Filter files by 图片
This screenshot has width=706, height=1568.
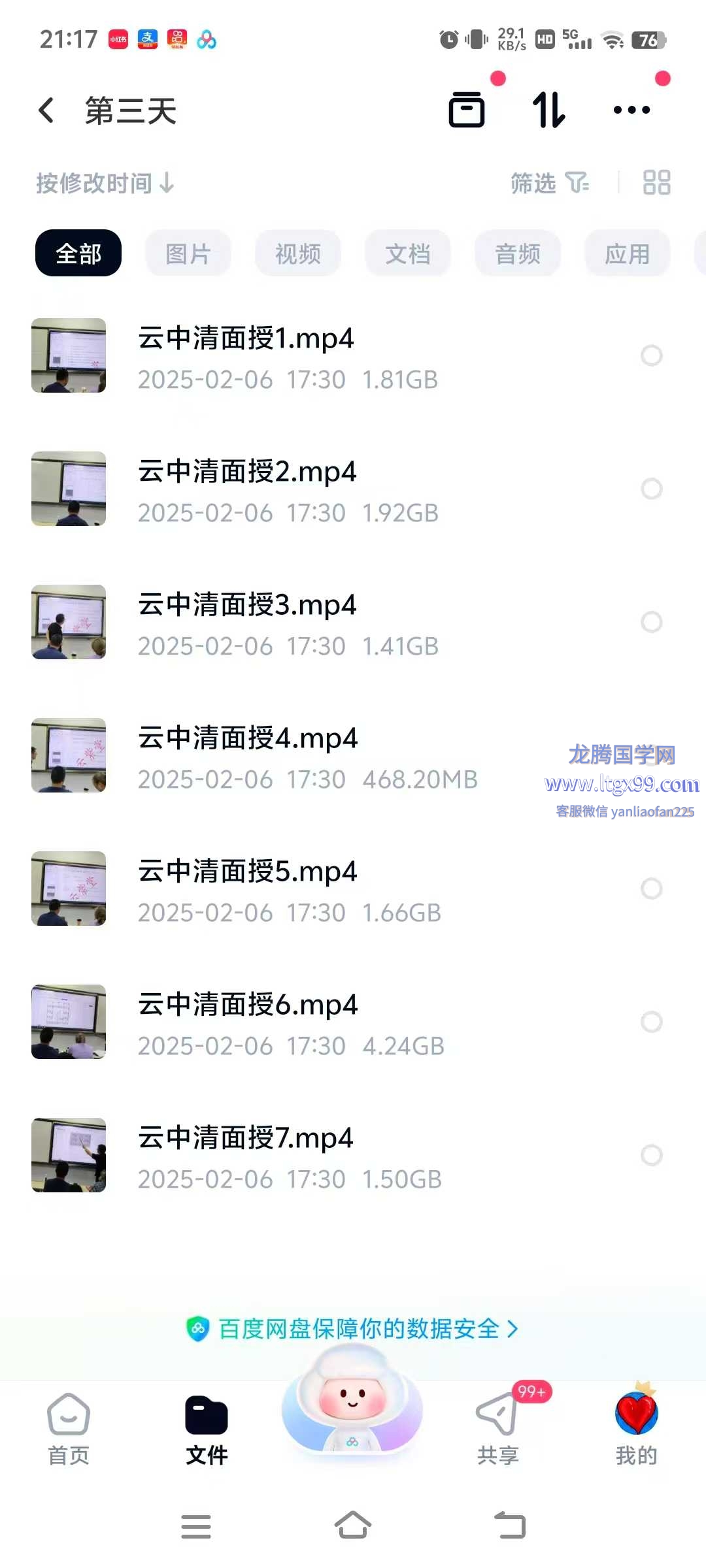tap(188, 253)
